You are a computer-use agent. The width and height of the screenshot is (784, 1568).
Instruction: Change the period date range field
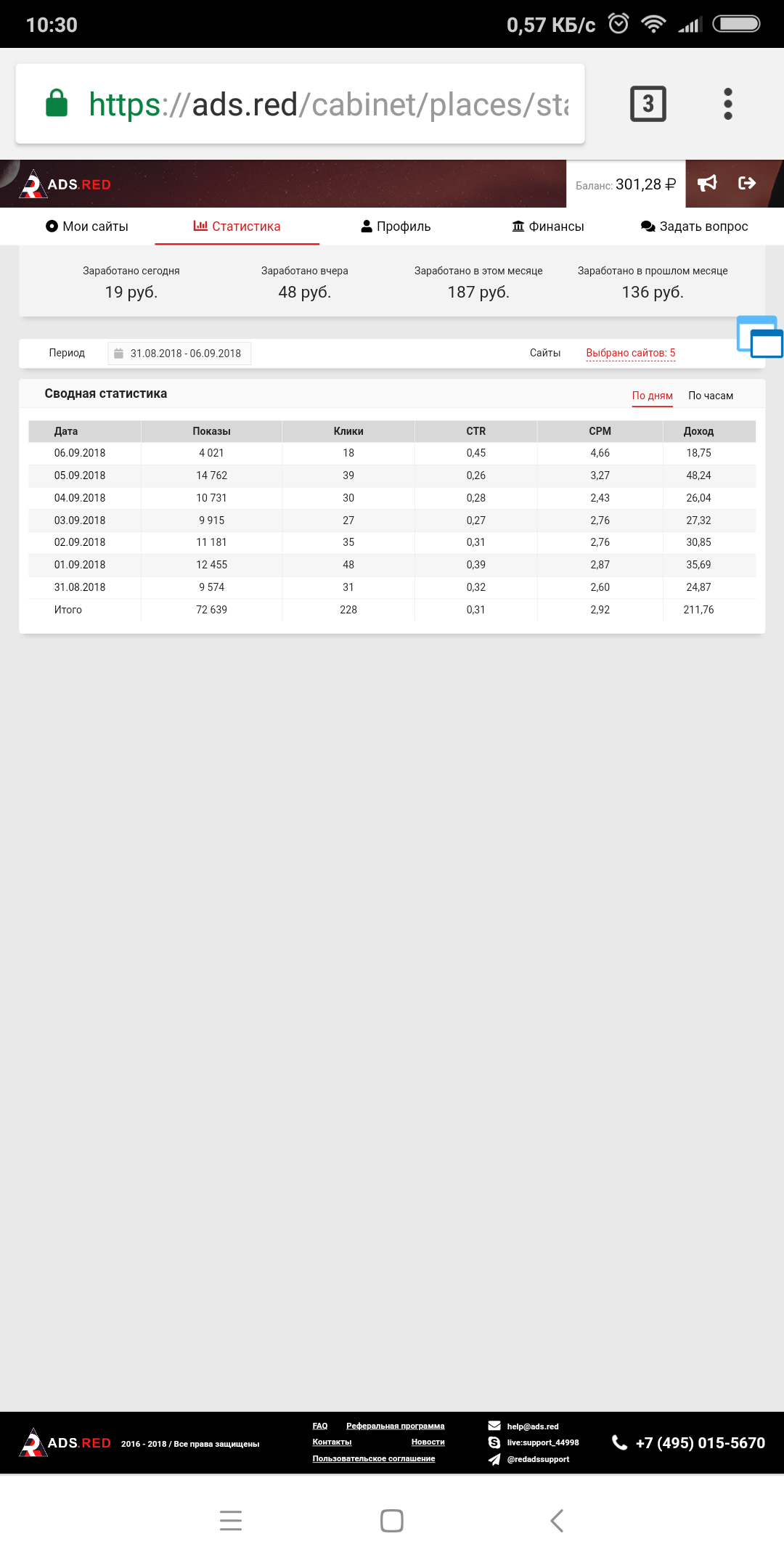click(179, 354)
